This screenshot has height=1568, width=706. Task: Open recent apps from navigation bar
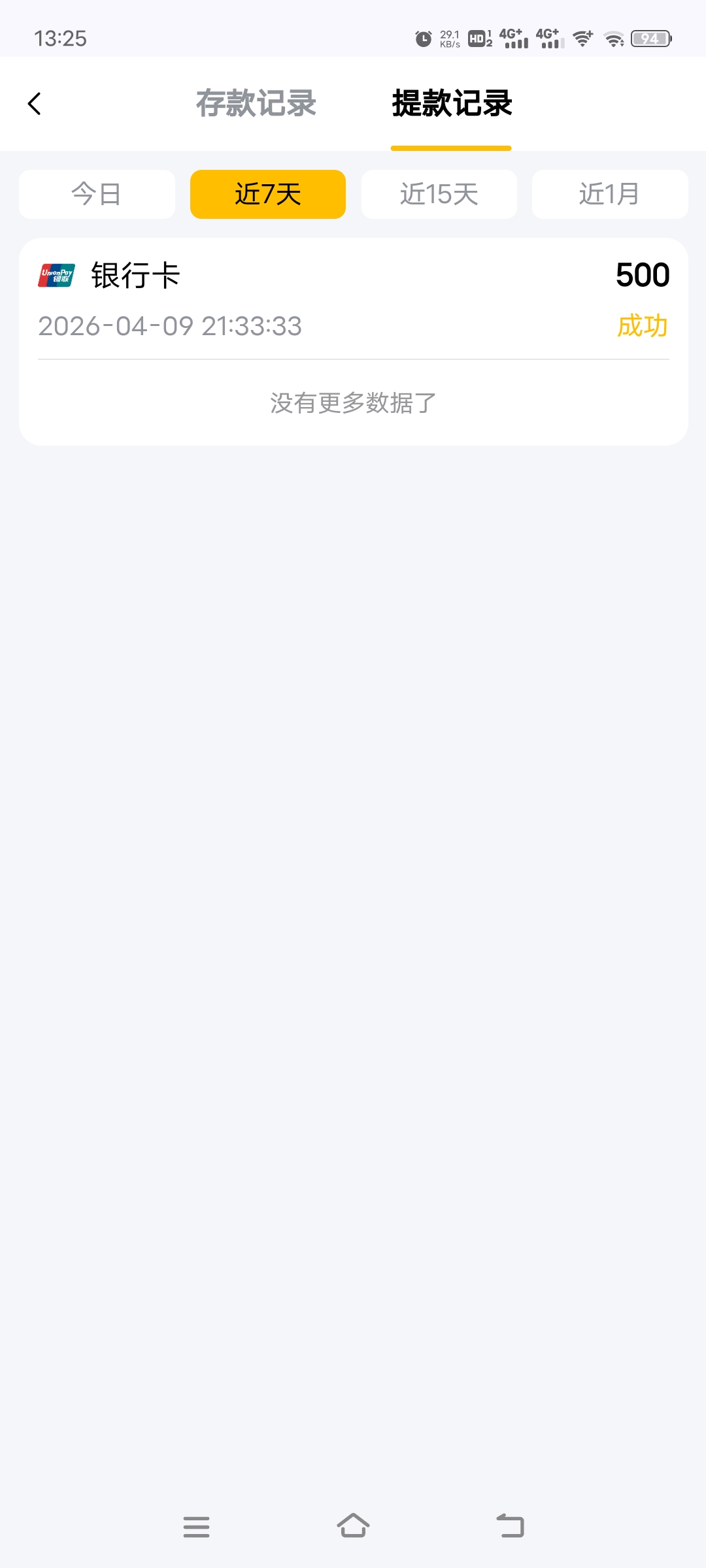tap(196, 1526)
